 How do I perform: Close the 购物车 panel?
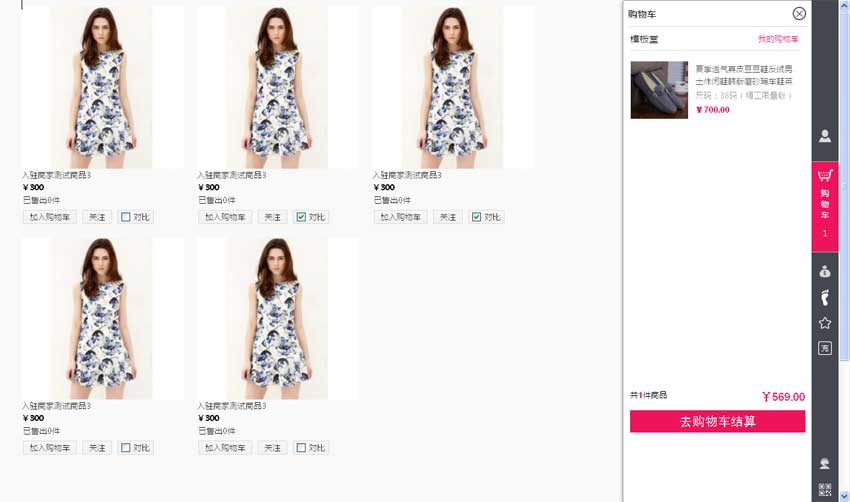799,13
